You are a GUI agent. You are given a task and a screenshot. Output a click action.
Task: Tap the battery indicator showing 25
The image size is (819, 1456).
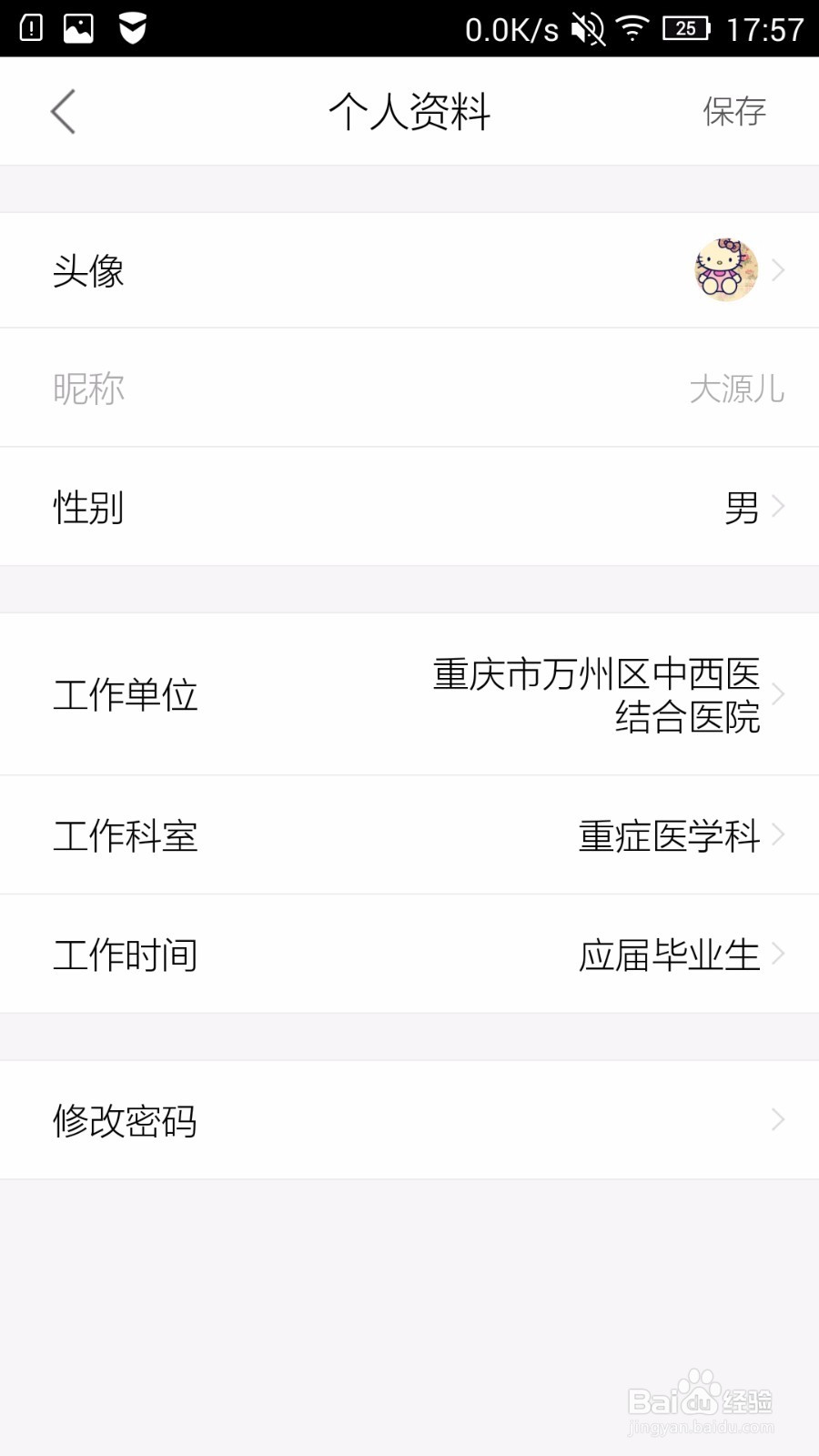pos(687,28)
